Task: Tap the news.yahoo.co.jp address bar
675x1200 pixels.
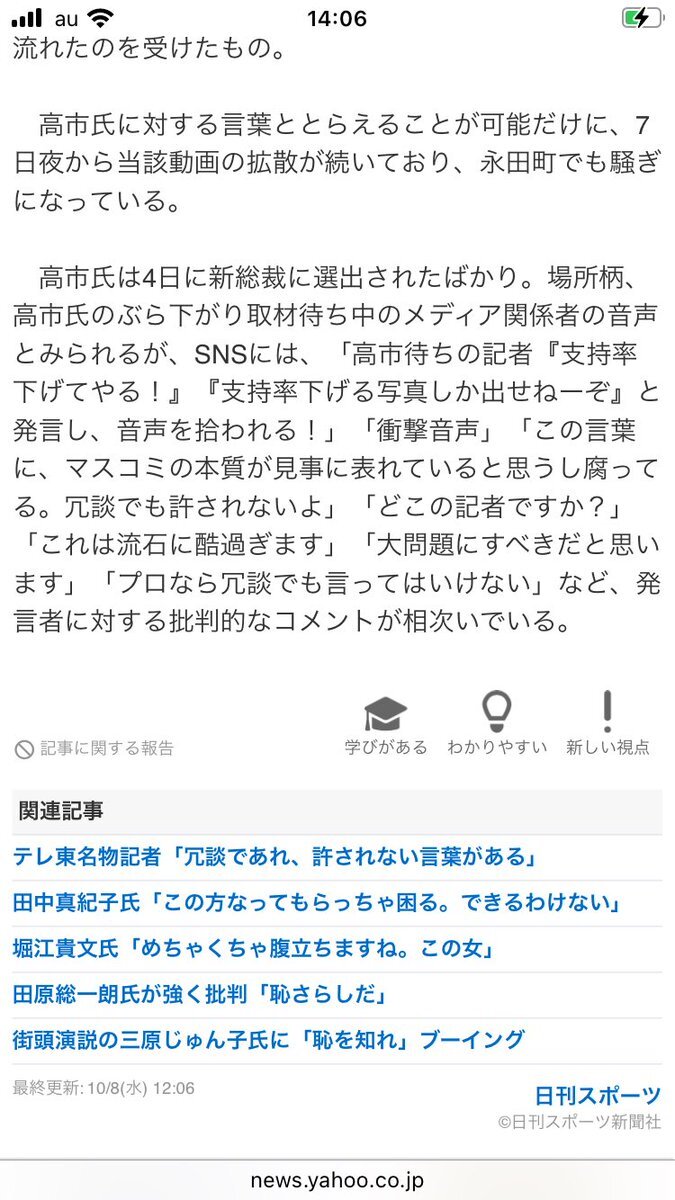Action: [x=337, y=1180]
